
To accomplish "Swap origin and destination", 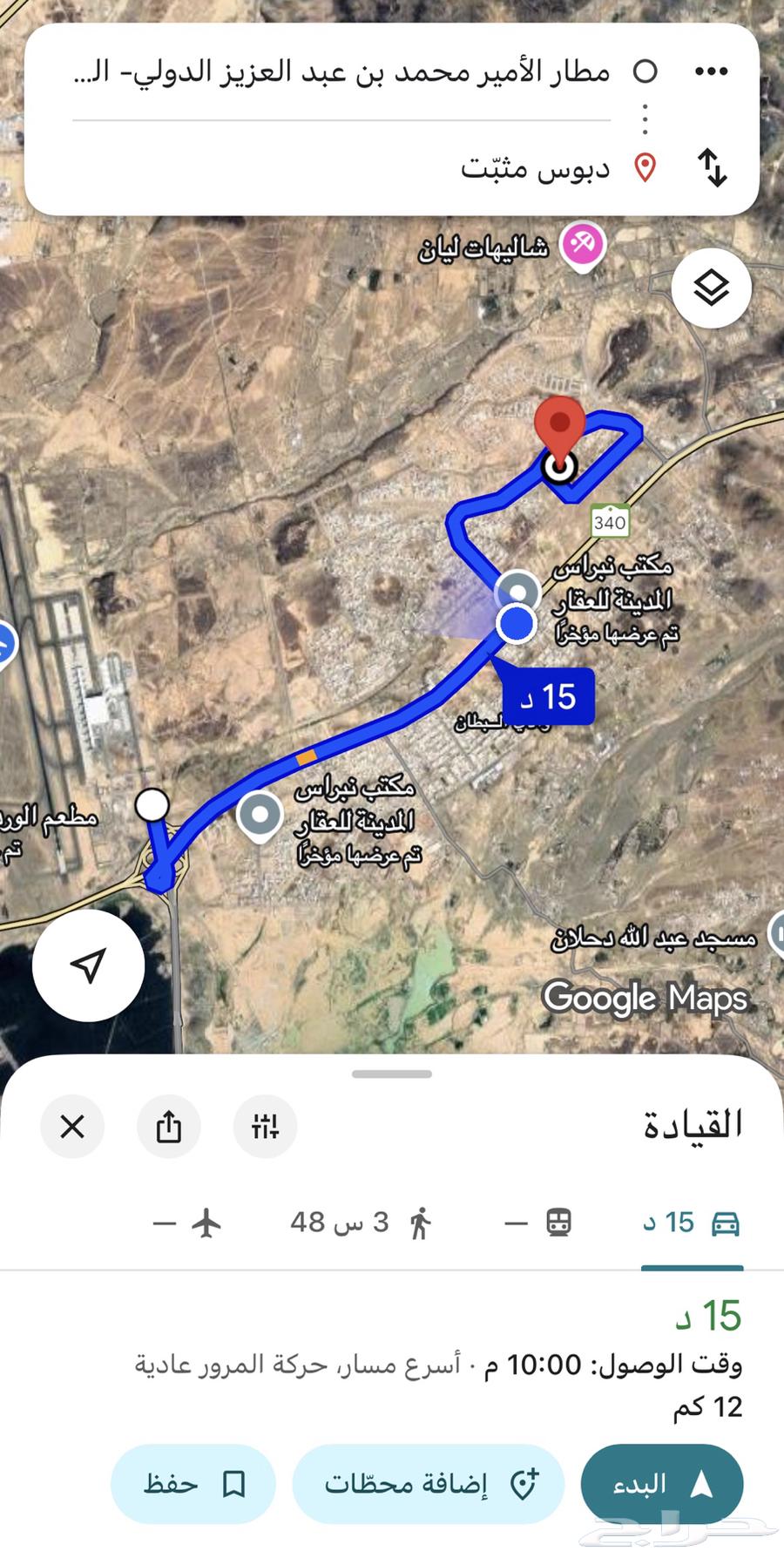I will click(x=712, y=167).
